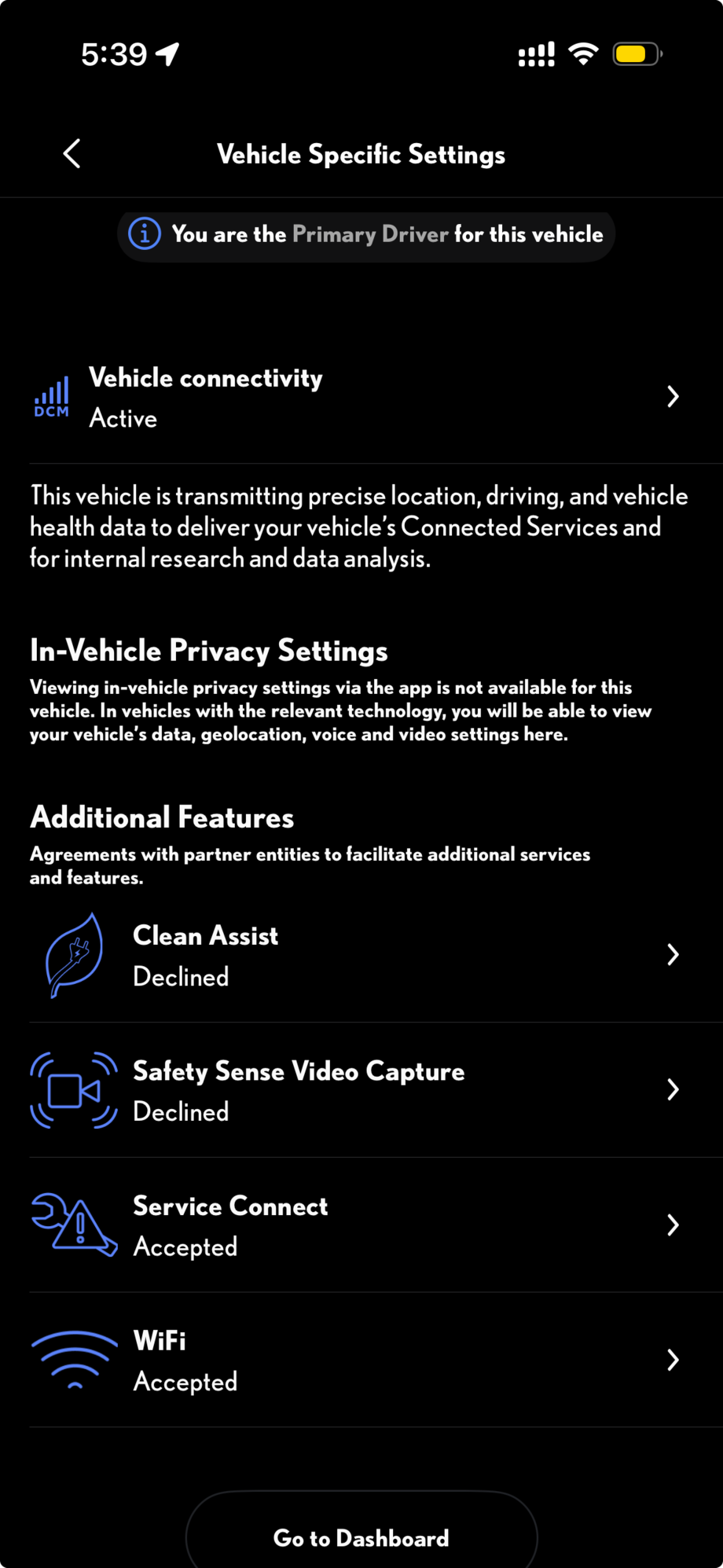Open the WiFi agreement row
Image resolution: width=723 pixels, height=1568 pixels.
361,1361
